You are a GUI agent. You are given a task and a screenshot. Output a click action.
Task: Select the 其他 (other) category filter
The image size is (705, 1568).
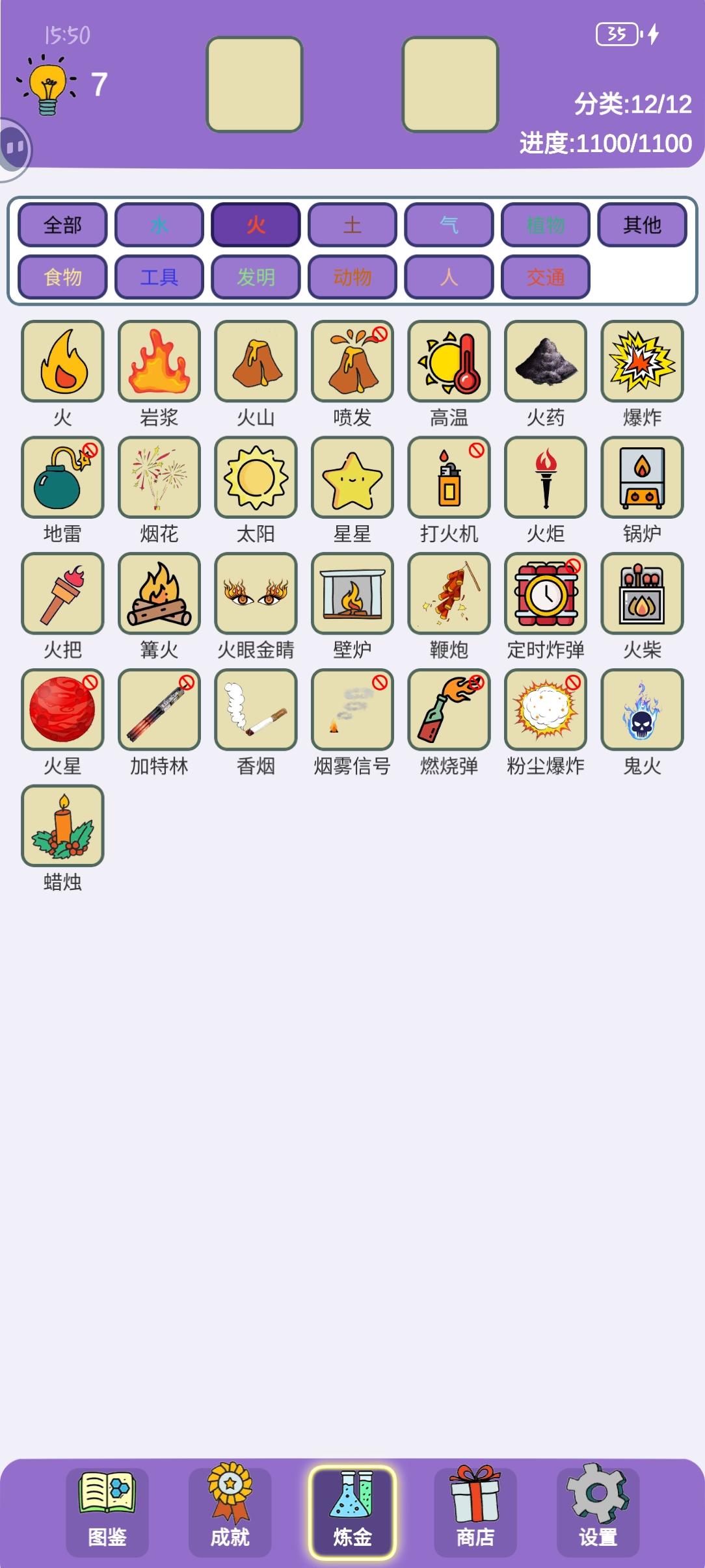click(x=642, y=225)
